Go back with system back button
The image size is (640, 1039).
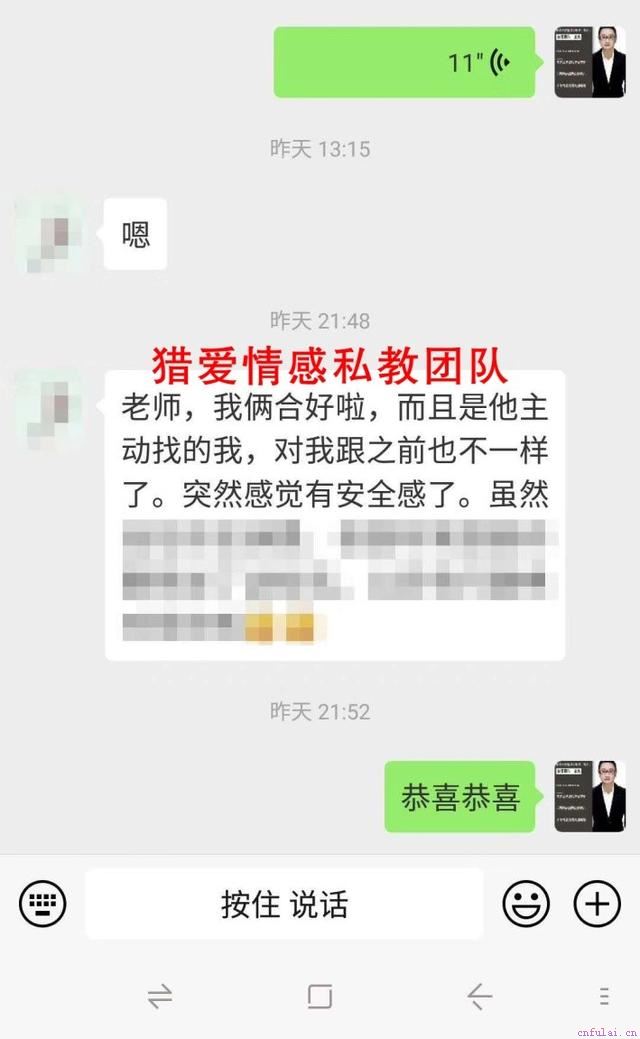click(480, 996)
